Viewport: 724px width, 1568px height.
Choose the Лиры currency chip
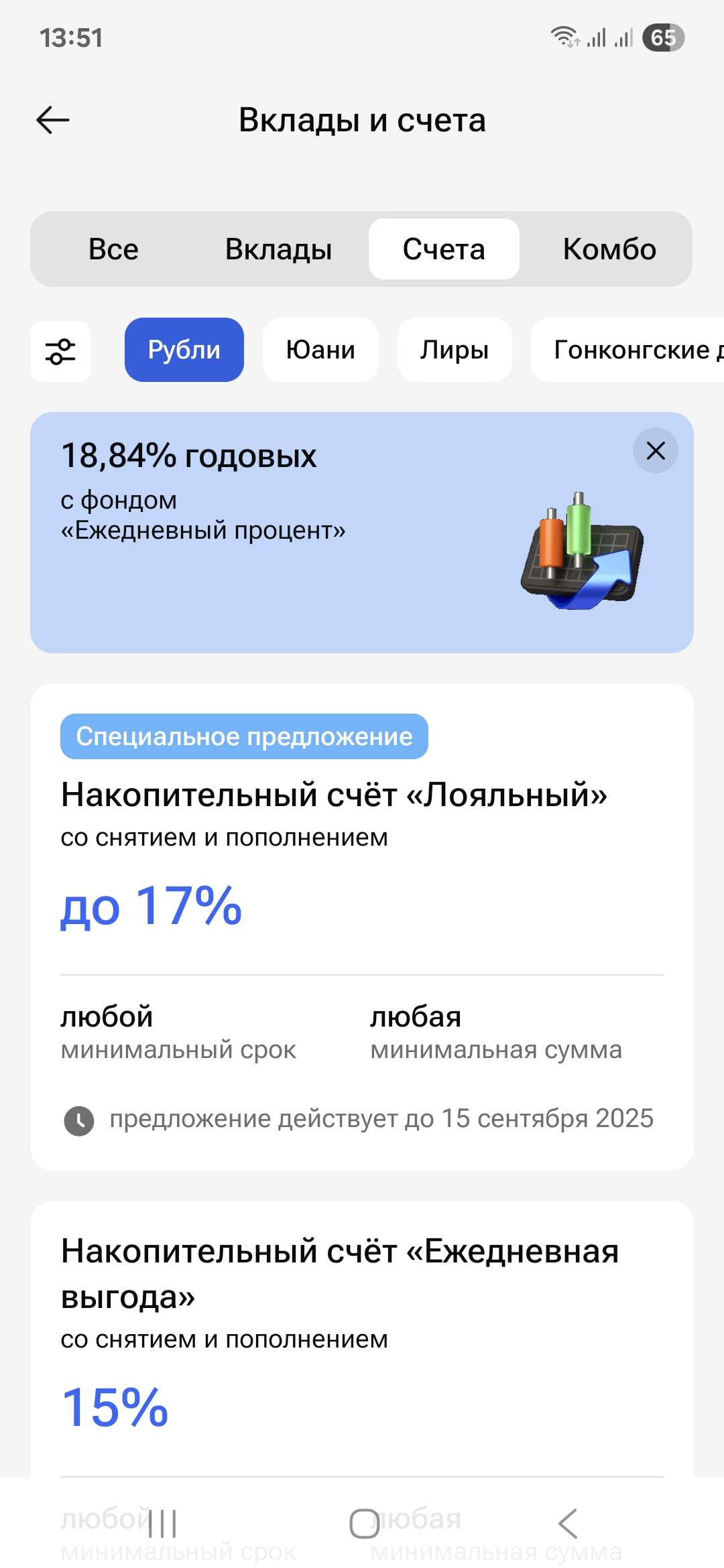[x=455, y=350]
